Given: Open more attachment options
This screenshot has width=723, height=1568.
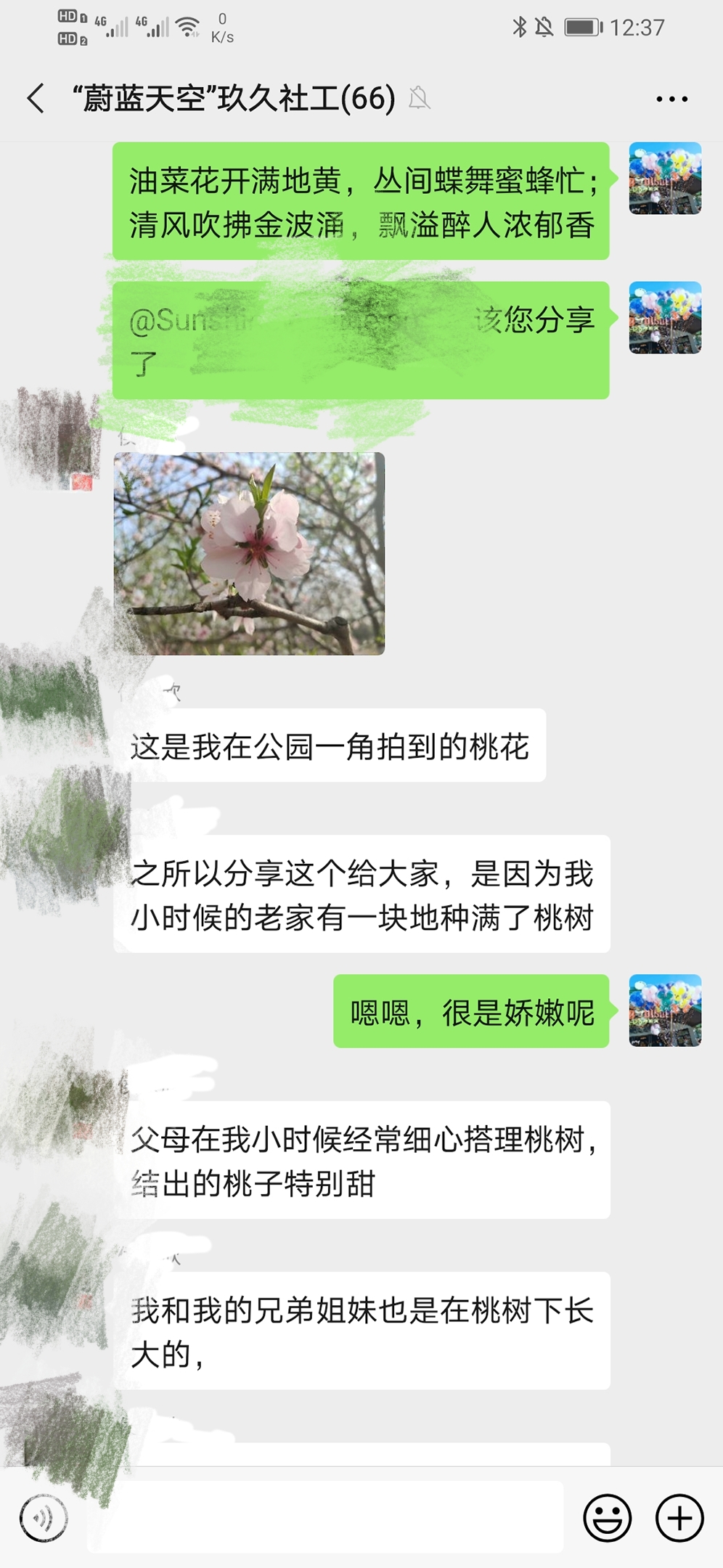Looking at the screenshot, I should [679, 1517].
